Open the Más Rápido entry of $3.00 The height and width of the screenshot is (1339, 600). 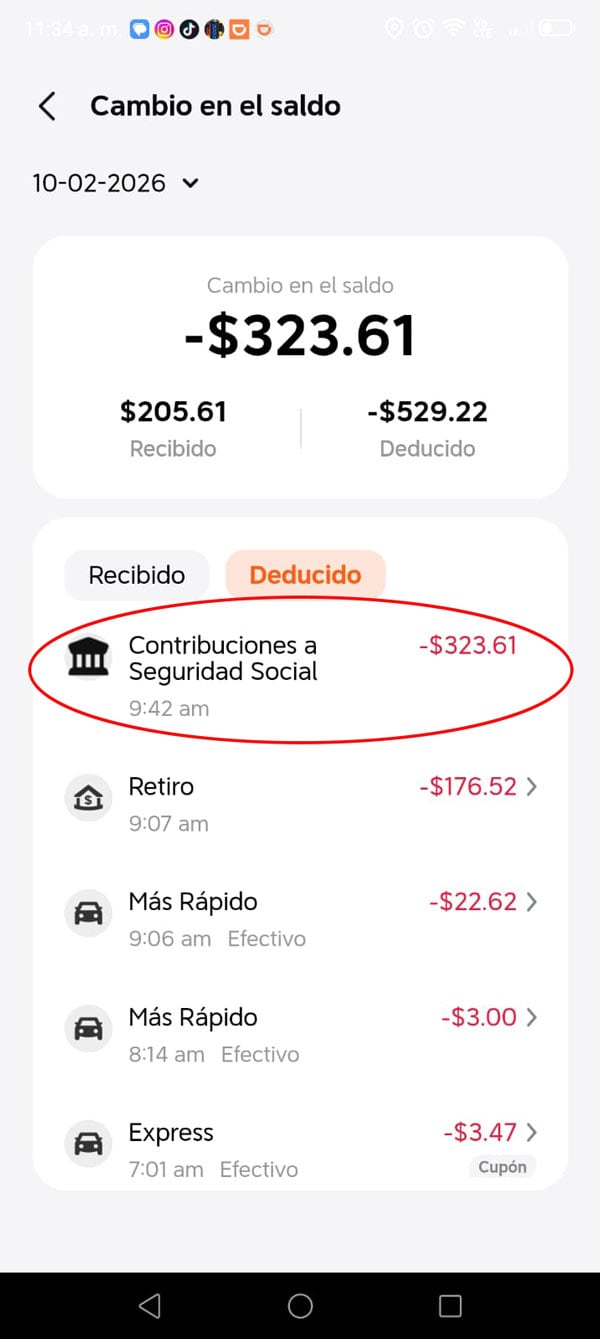coord(300,1033)
